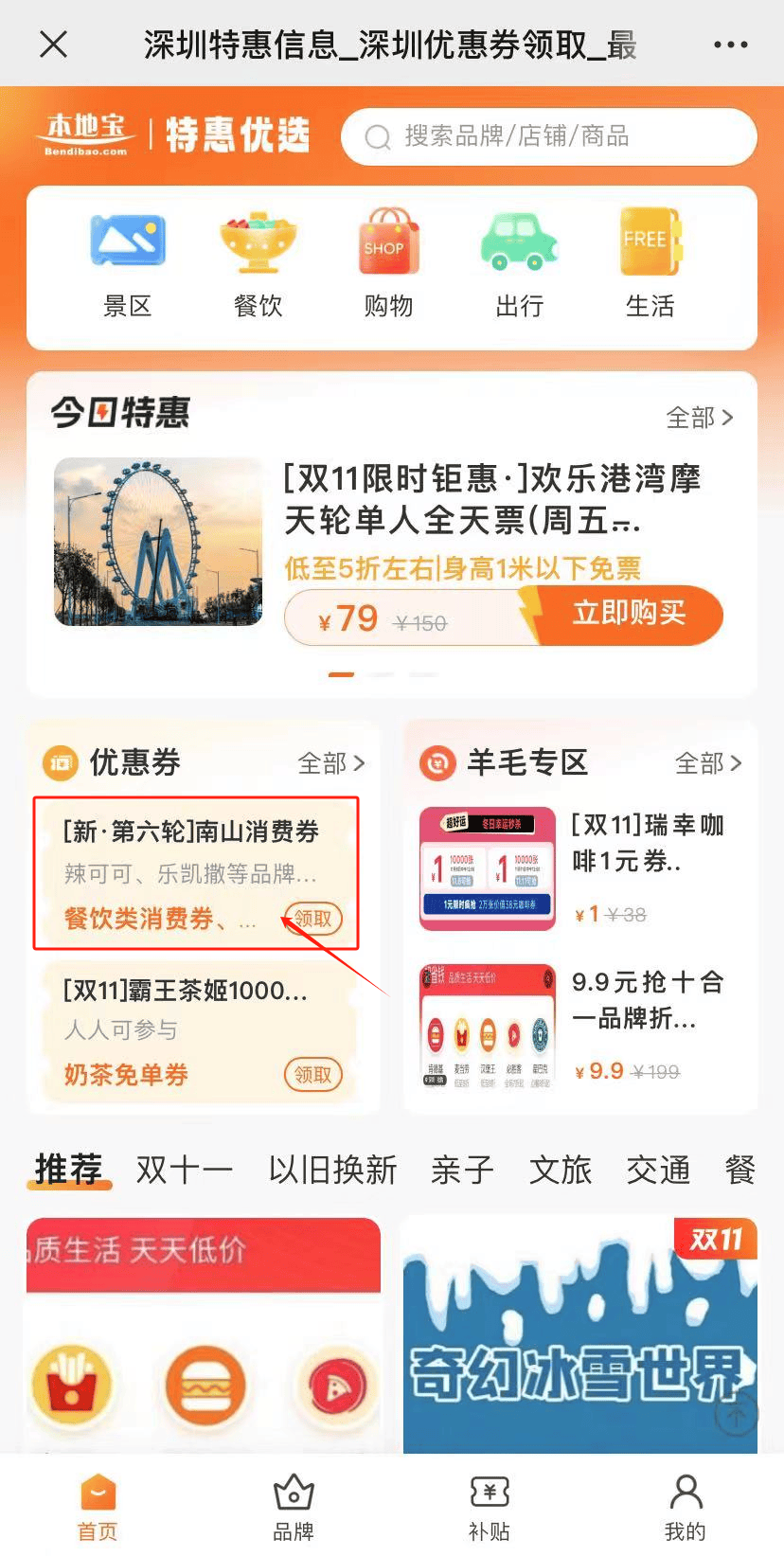Open the ··· more options menu

(x=730, y=43)
